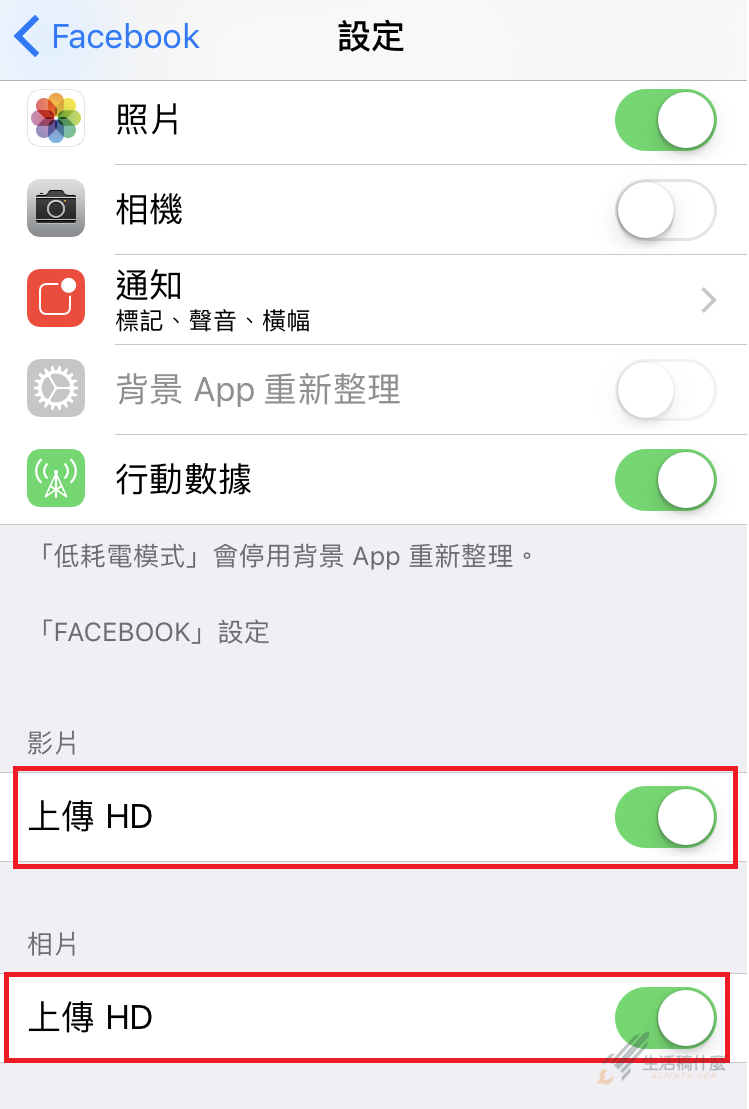Disable 行動數據 (Mobile Data)
The width and height of the screenshot is (749, 1109).
(665, 480)
